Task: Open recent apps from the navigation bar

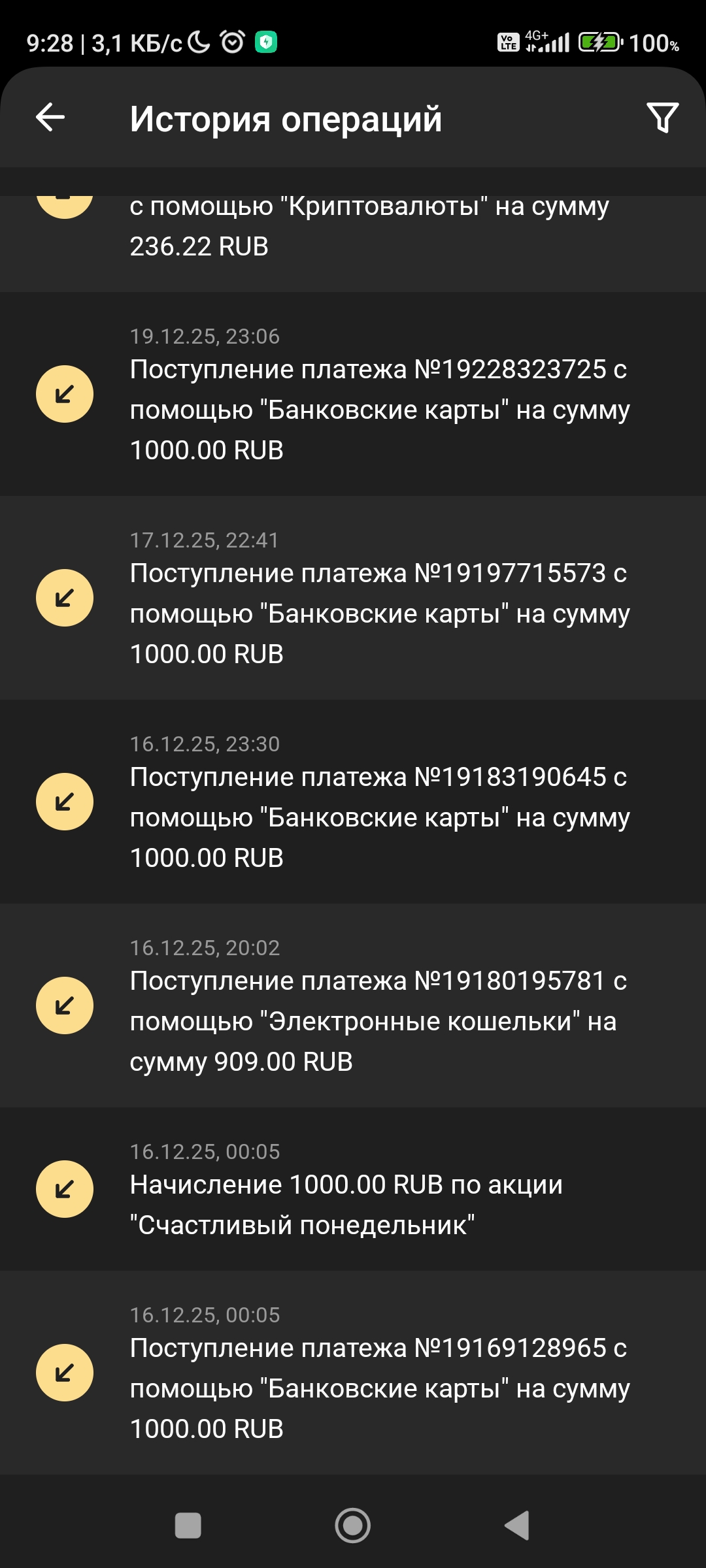Action: [x=188, y=1526]
